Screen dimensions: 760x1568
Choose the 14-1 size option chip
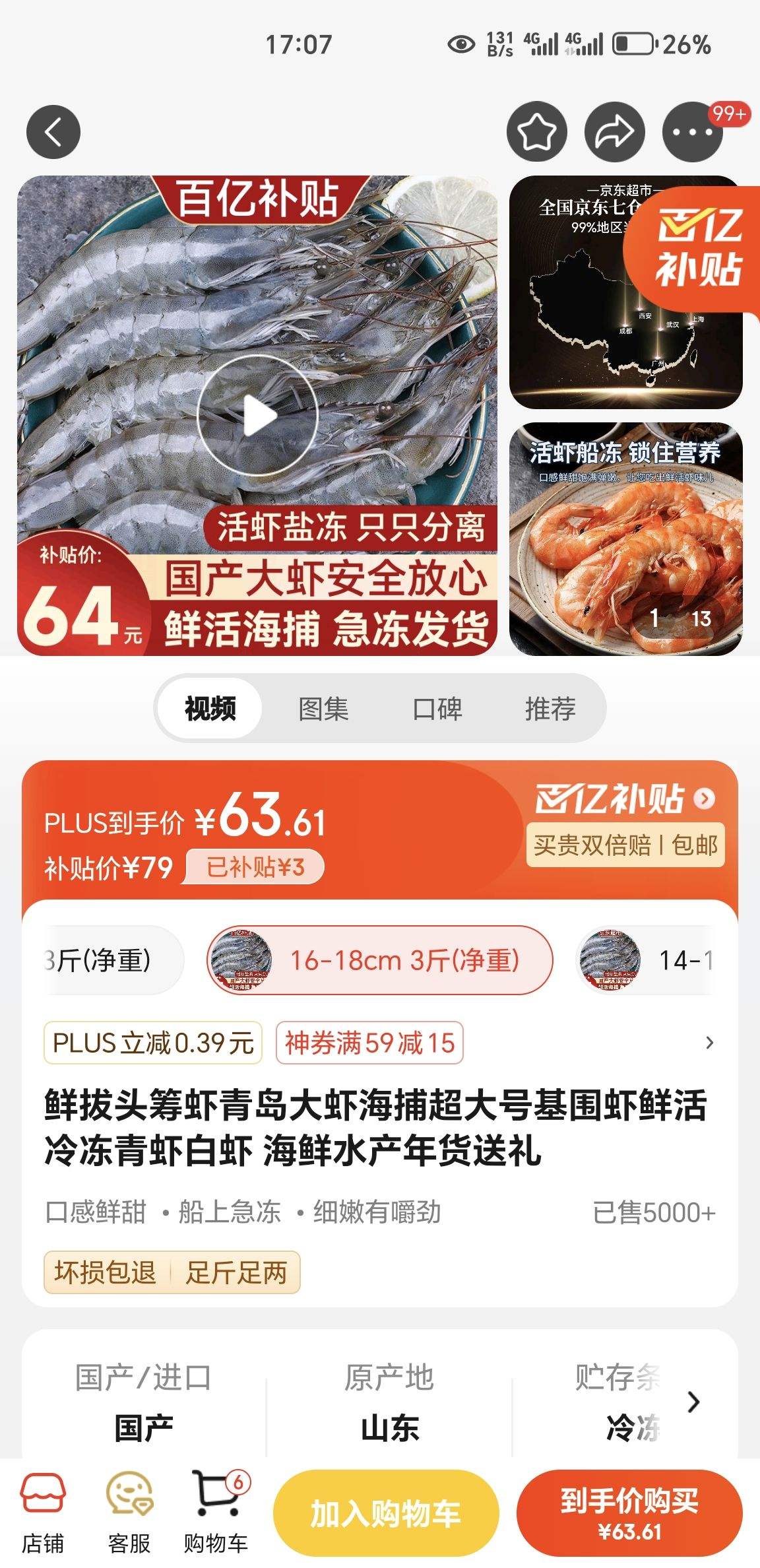click(x=647, y=960)
